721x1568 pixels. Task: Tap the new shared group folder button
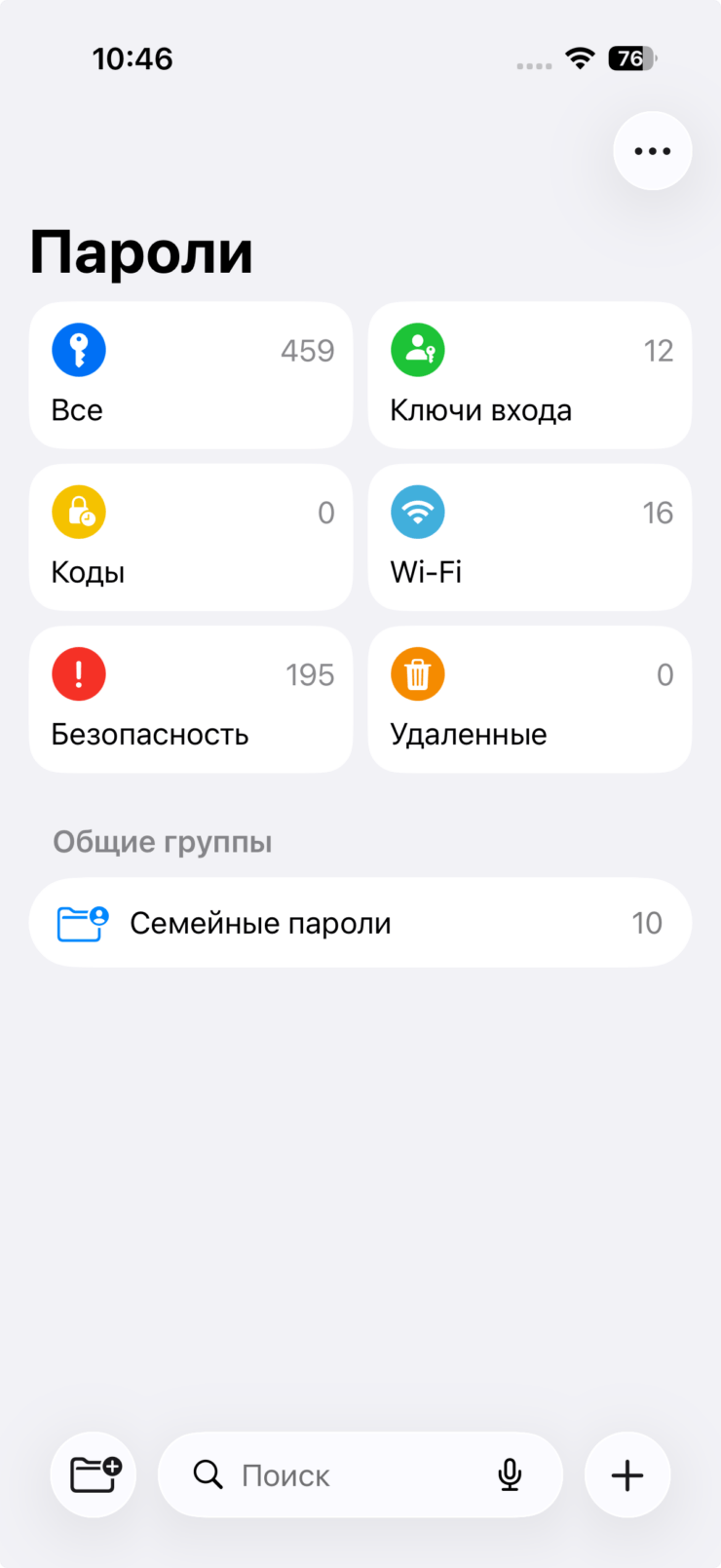[93, 1474]
